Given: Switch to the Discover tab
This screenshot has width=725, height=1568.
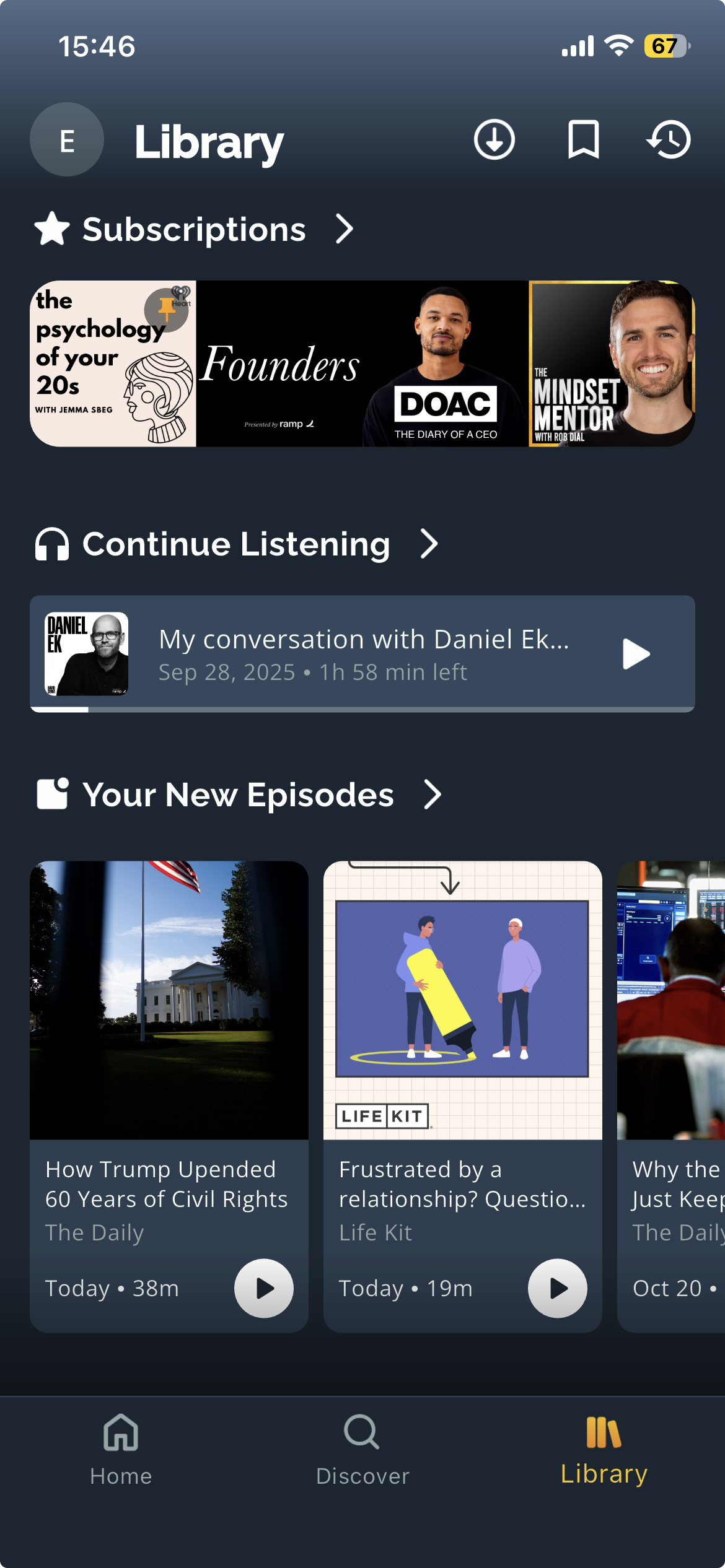Looking at the screenshot, I should pos(362,1449).
